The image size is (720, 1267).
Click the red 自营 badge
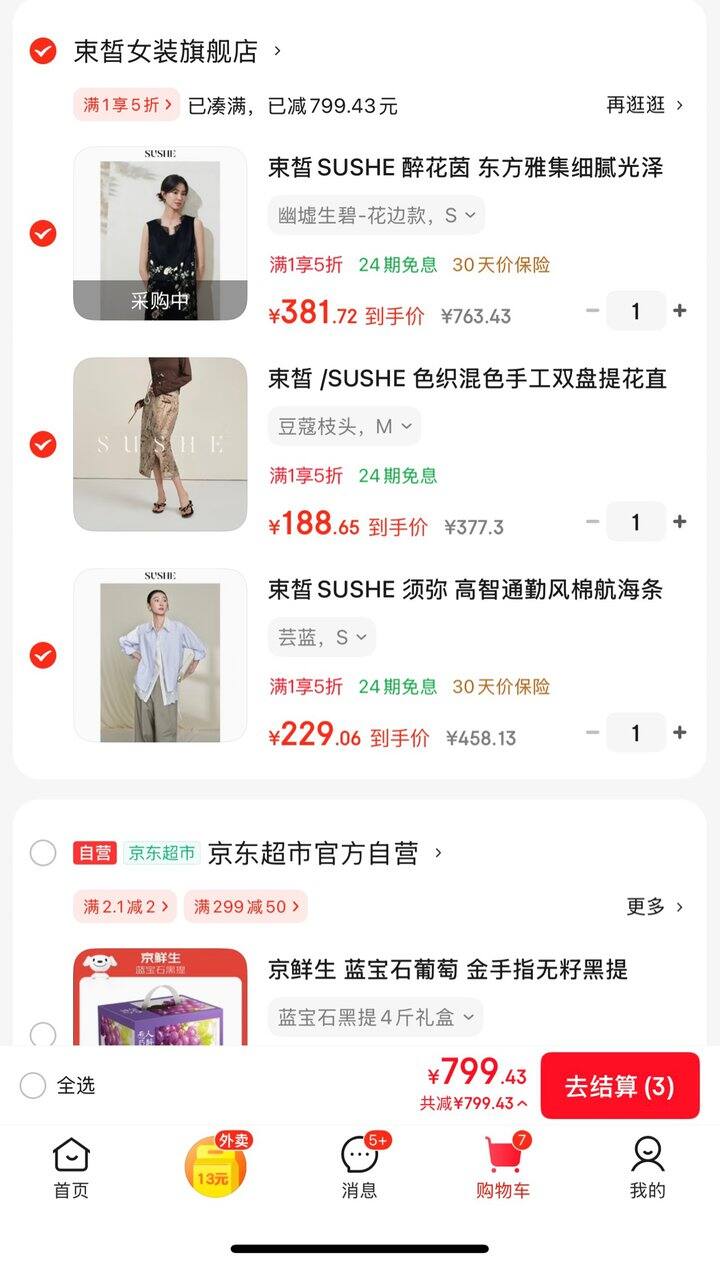[93, 853]
